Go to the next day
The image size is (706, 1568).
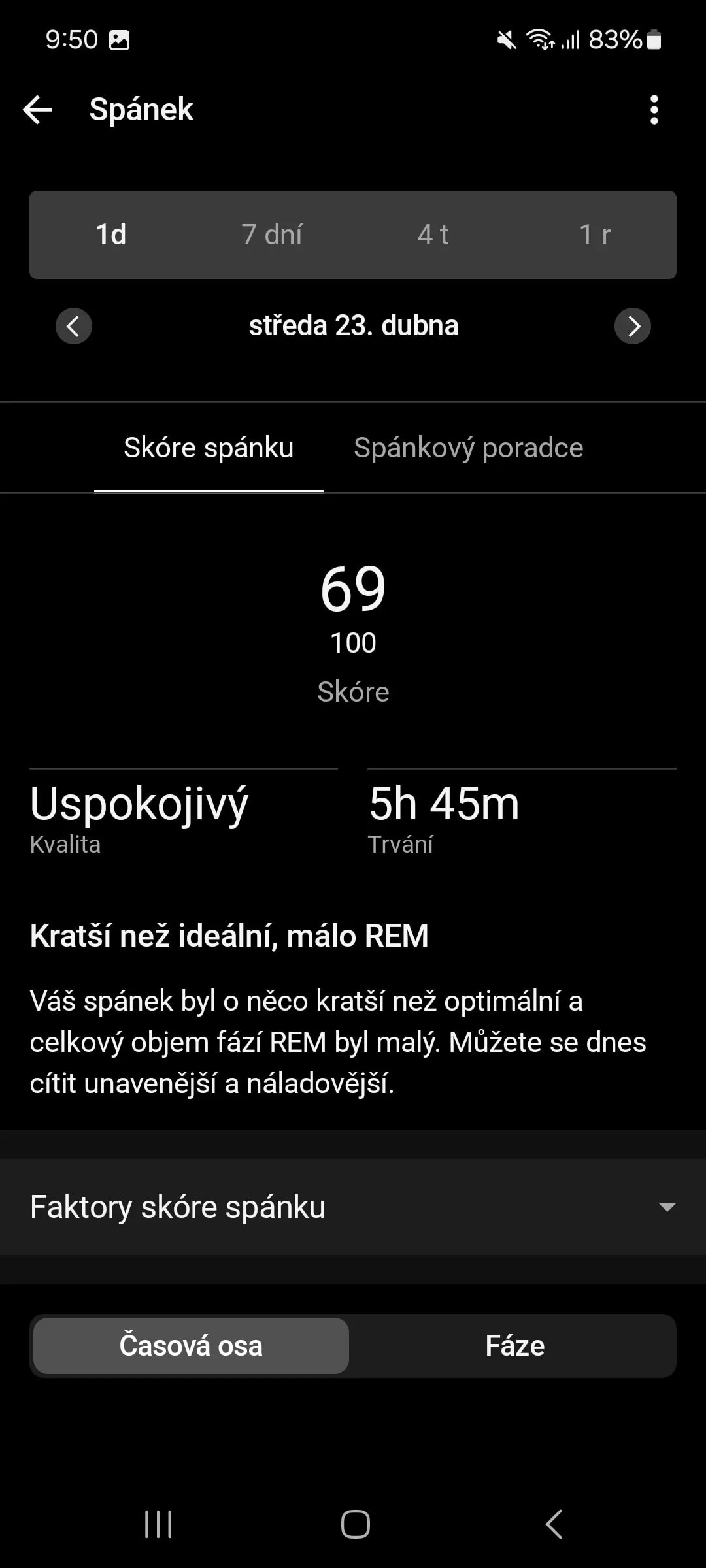tap(632, 326)
